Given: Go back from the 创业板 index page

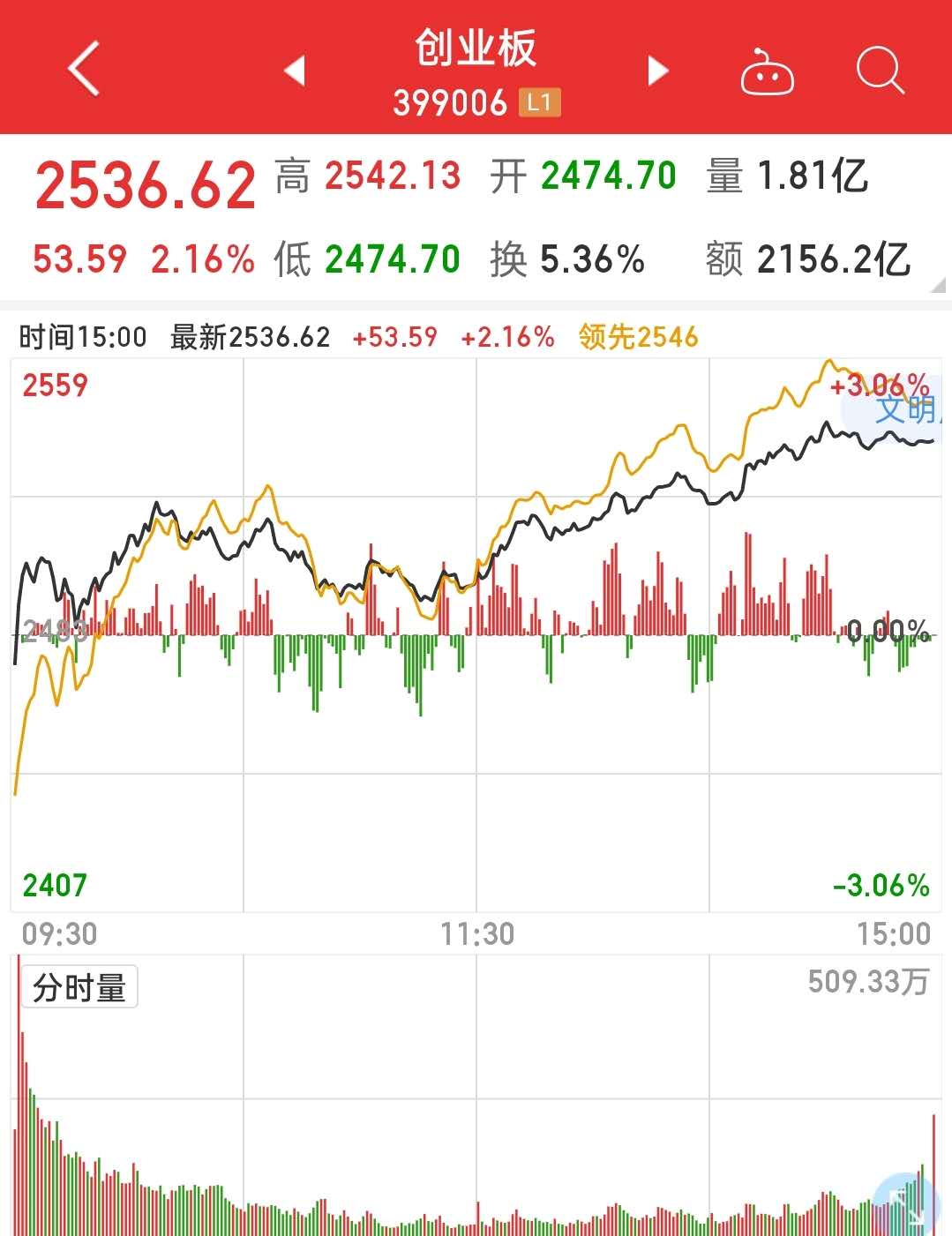Looking at the screenshot, I should click(84, 69).
